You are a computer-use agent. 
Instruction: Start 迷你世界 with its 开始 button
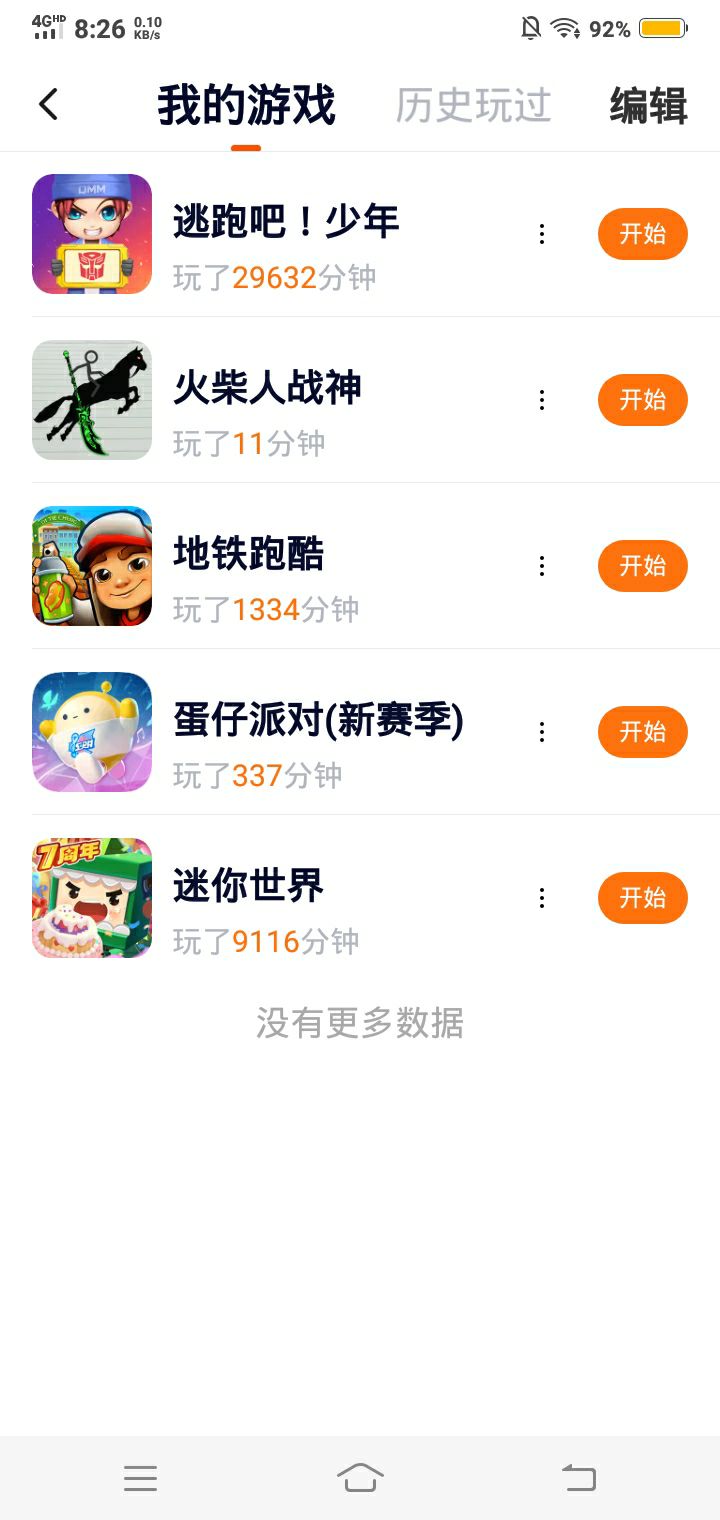pyautogui.click(x=642, y=898)
